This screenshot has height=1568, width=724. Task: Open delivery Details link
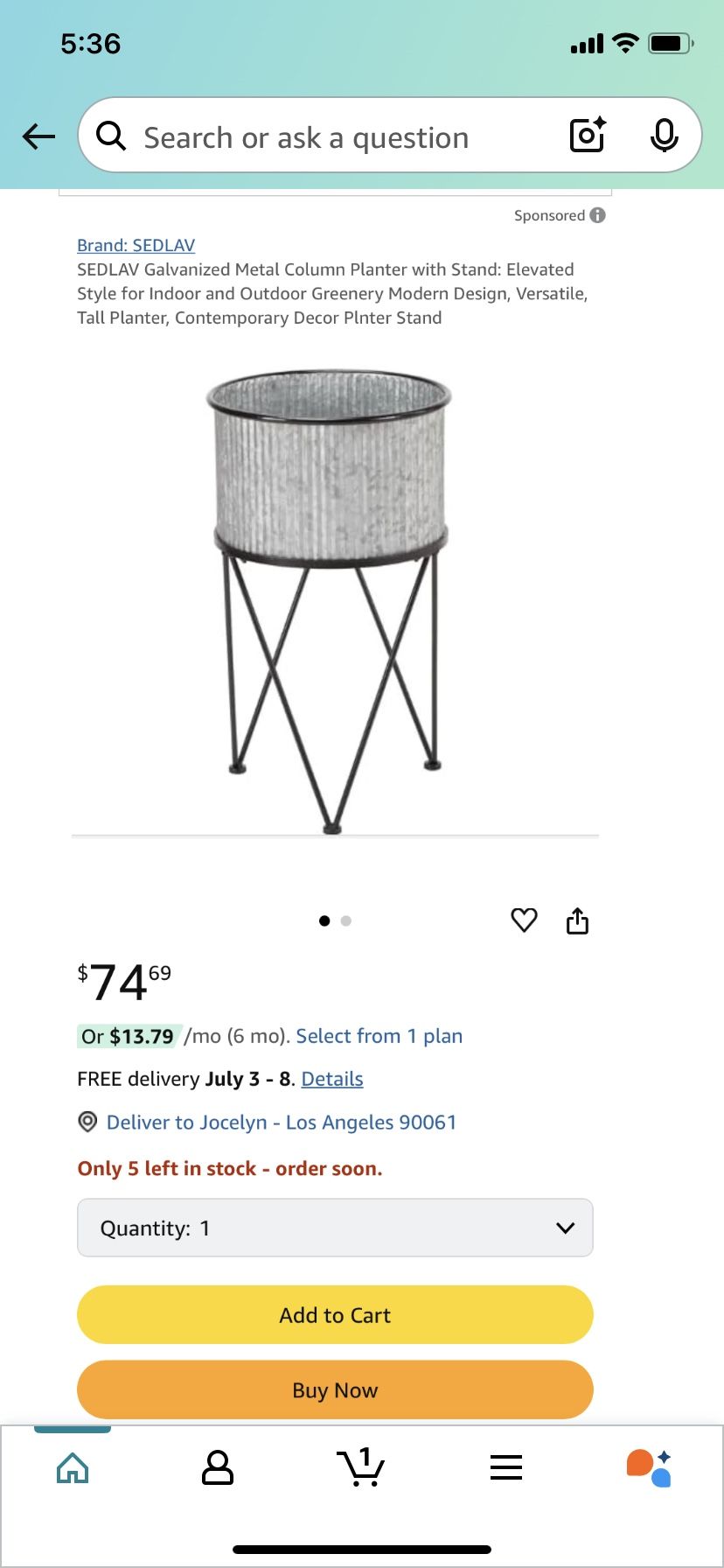(x=331, y=1079)
